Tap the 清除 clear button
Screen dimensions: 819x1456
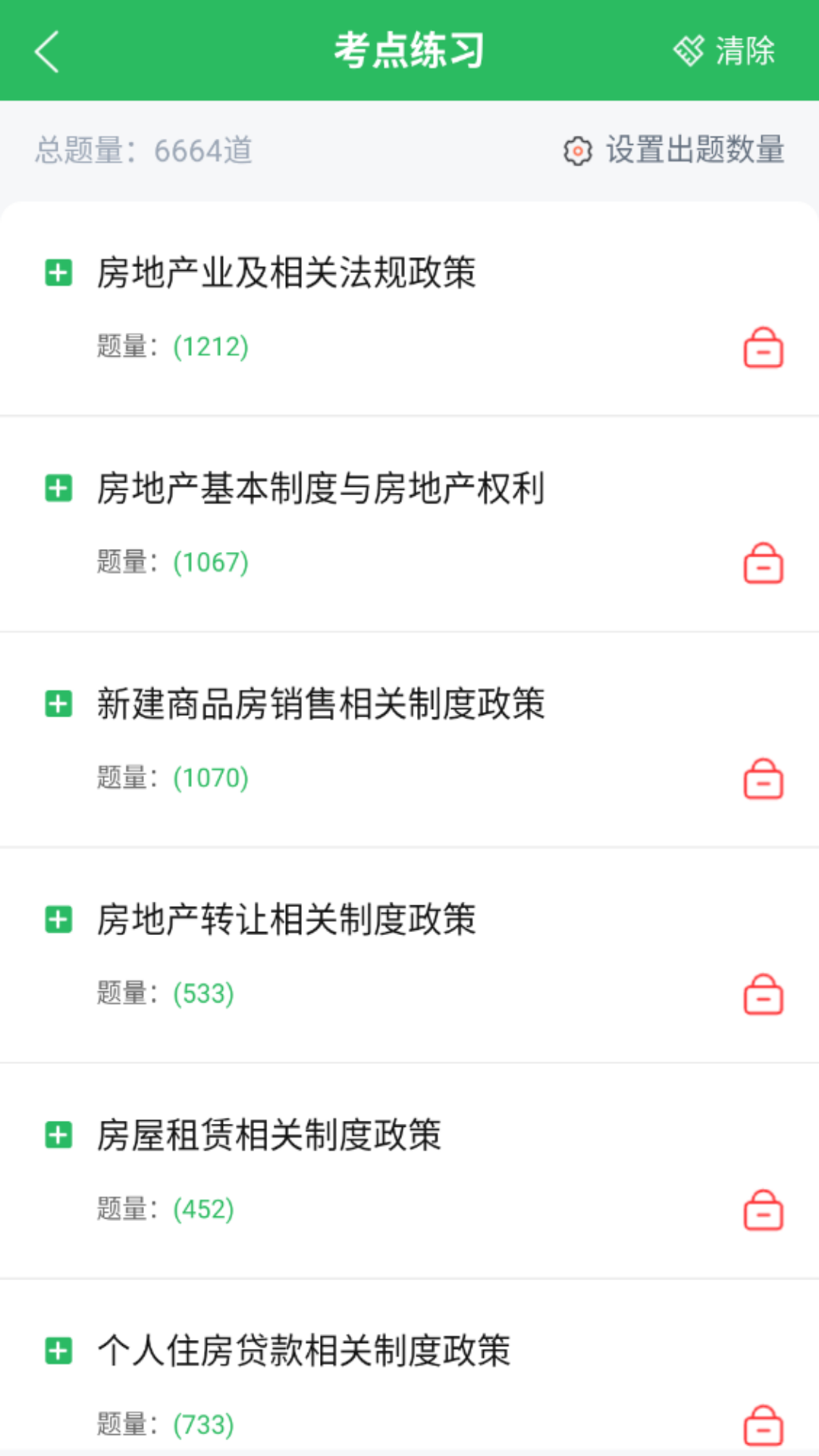point(724,52)
